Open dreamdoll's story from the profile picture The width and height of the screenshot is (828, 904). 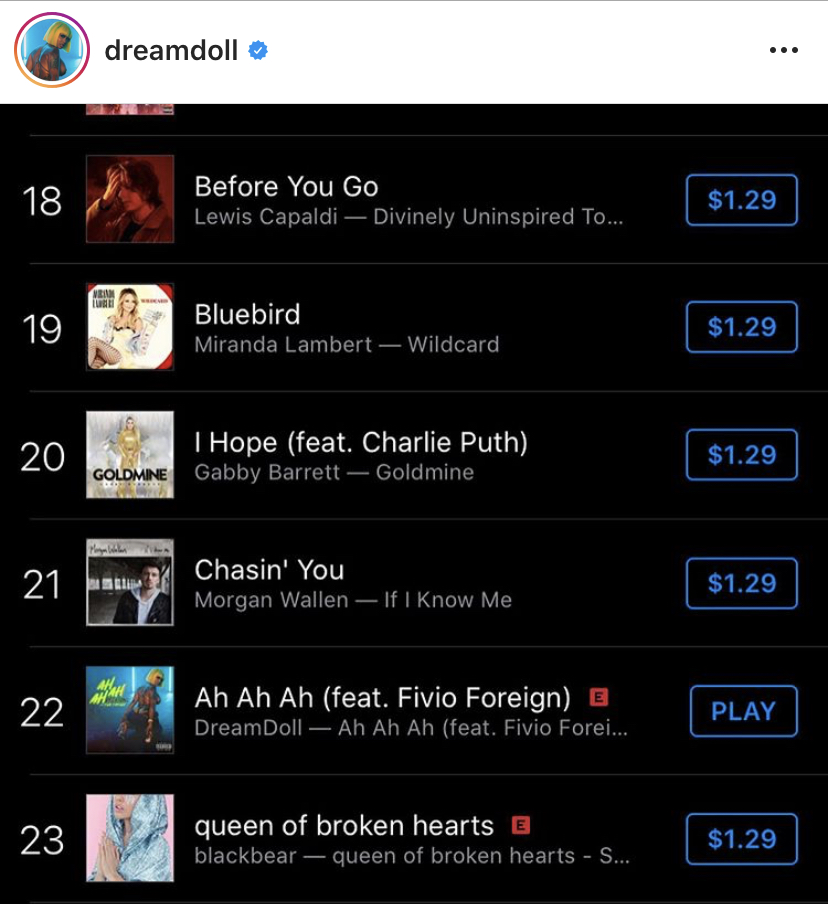coord(52,50)
